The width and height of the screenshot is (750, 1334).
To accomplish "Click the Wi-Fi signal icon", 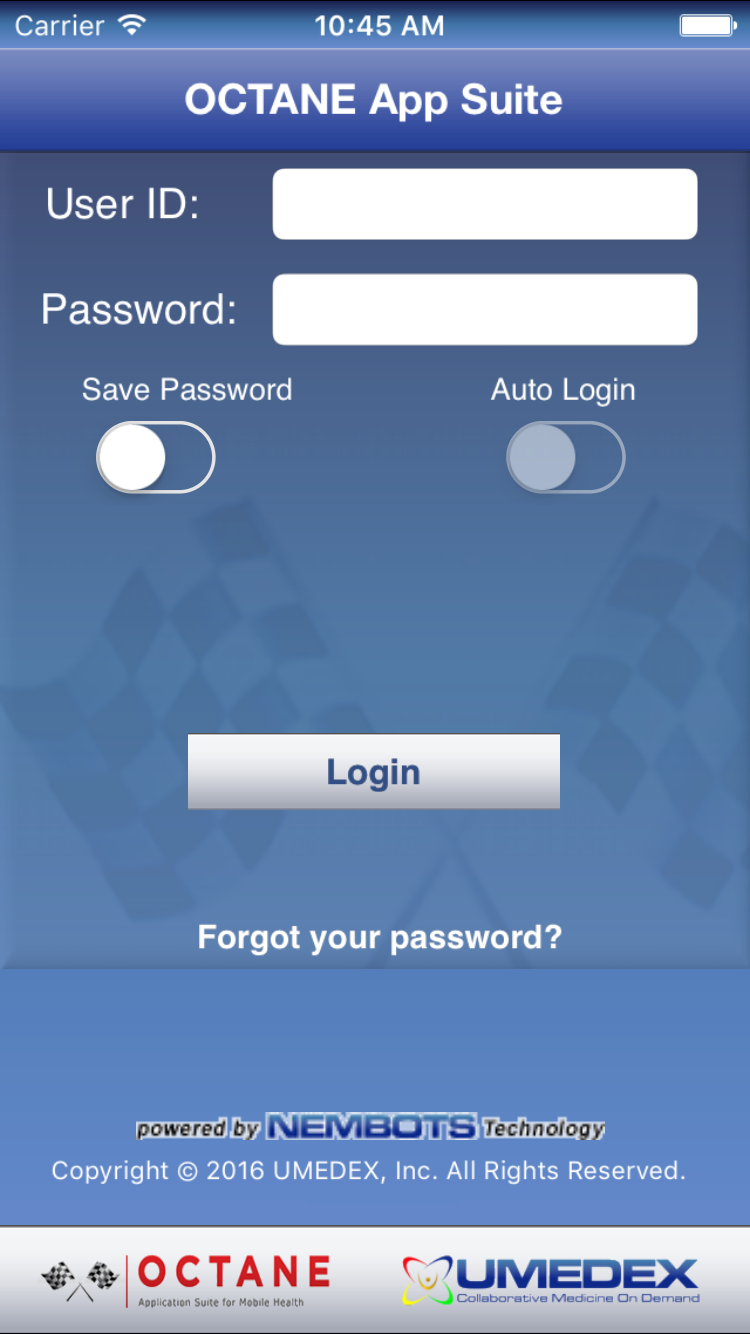I will point(131,24).
